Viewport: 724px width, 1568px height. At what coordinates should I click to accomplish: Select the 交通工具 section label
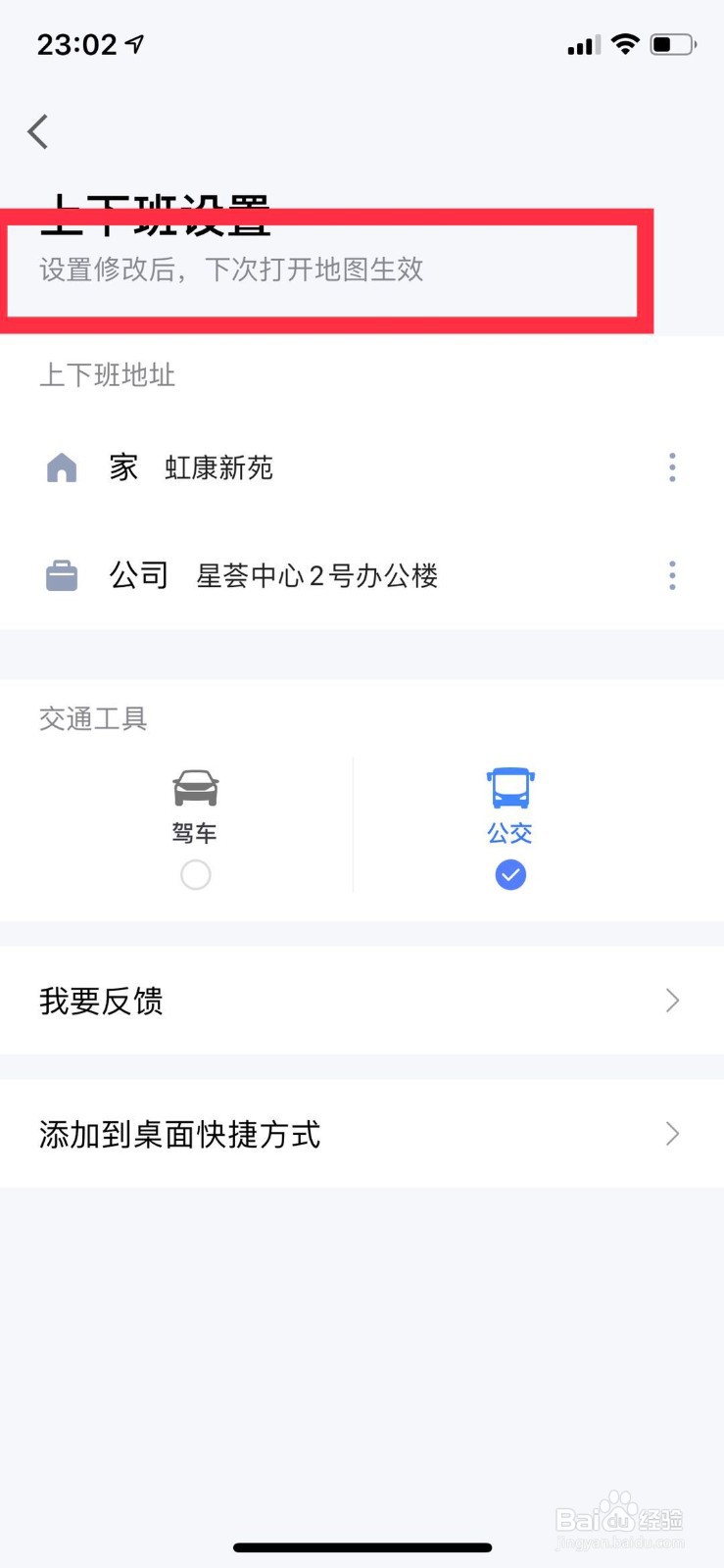[x=92, y=718]
